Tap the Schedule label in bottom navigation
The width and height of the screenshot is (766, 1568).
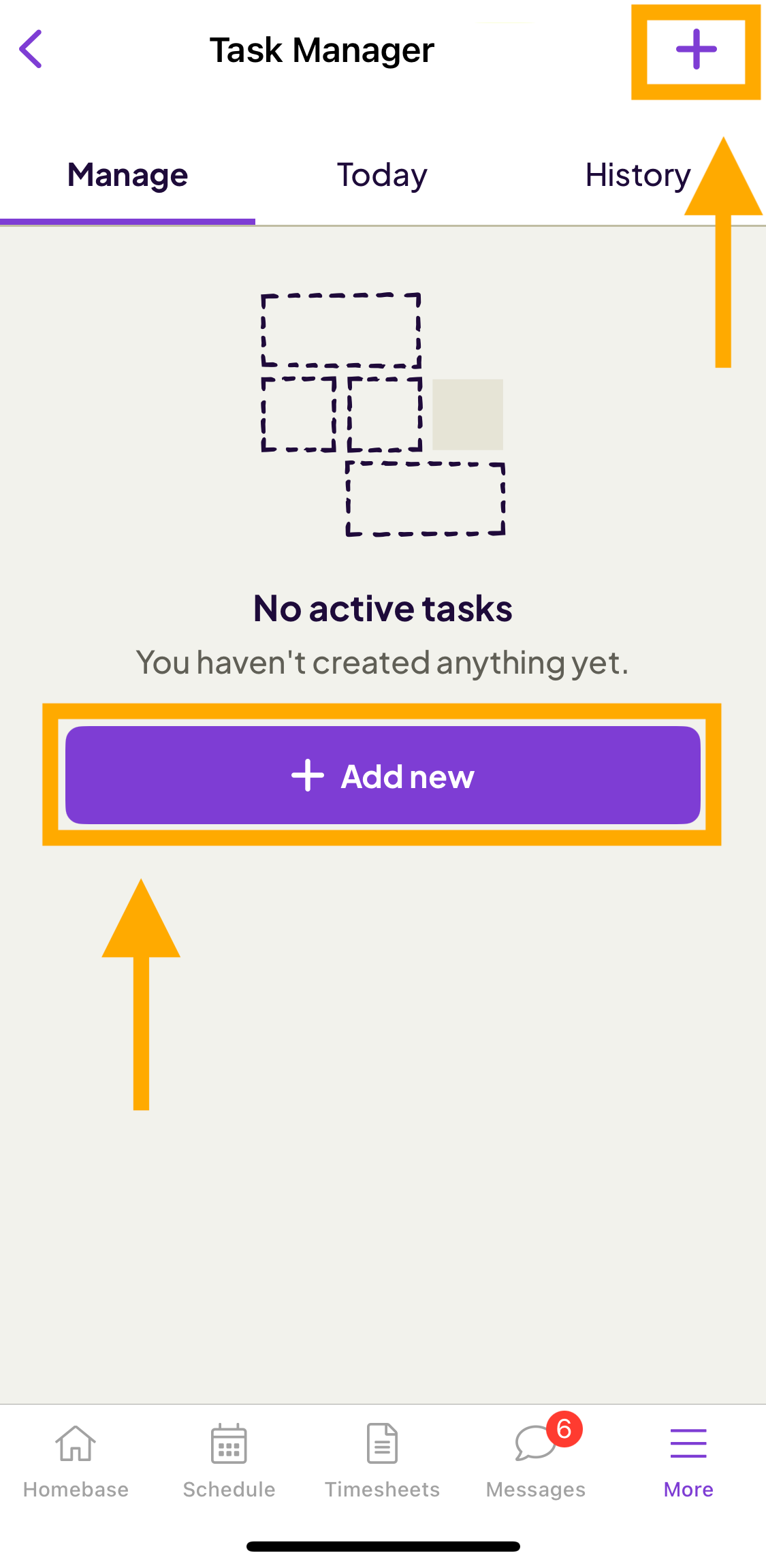coord(228,1489)
